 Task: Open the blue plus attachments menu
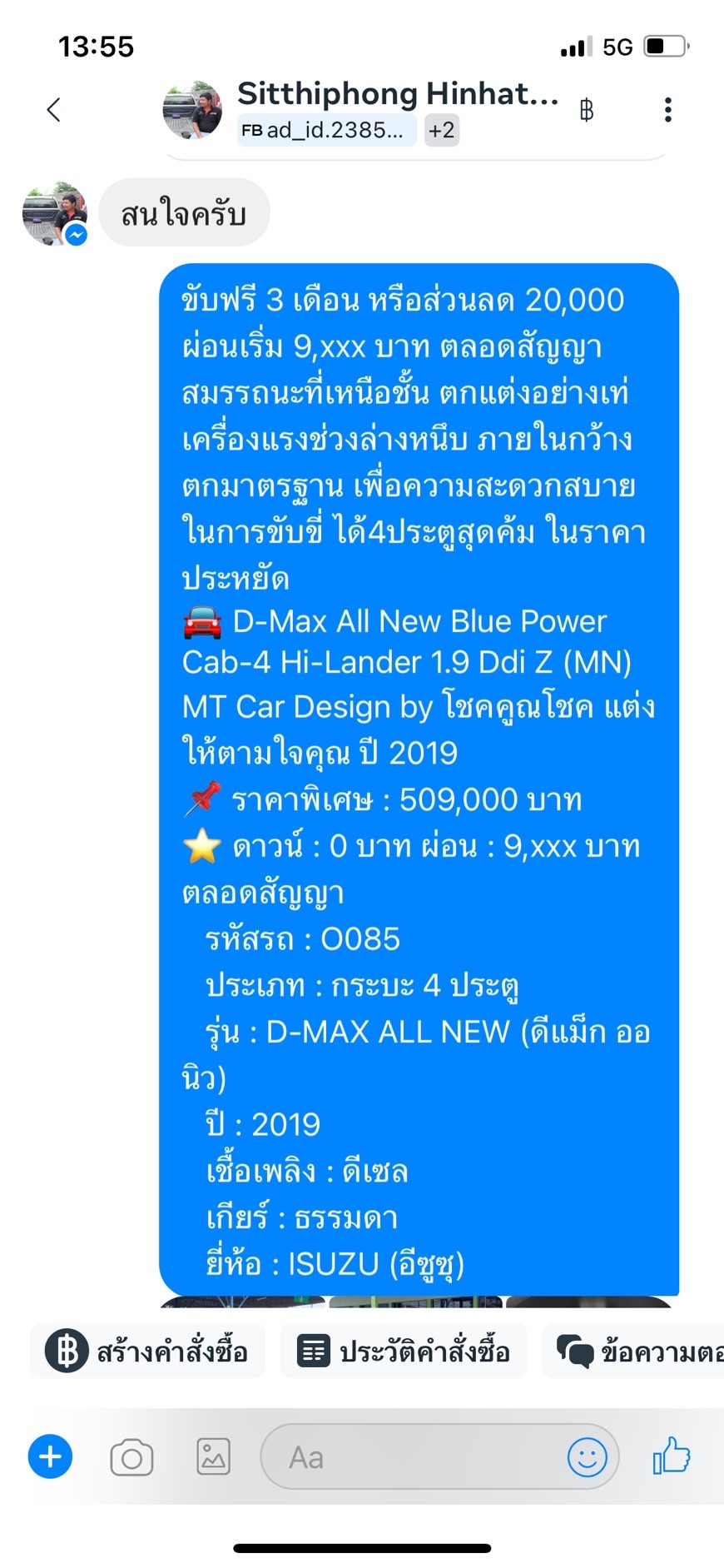tap(51, 1457)
